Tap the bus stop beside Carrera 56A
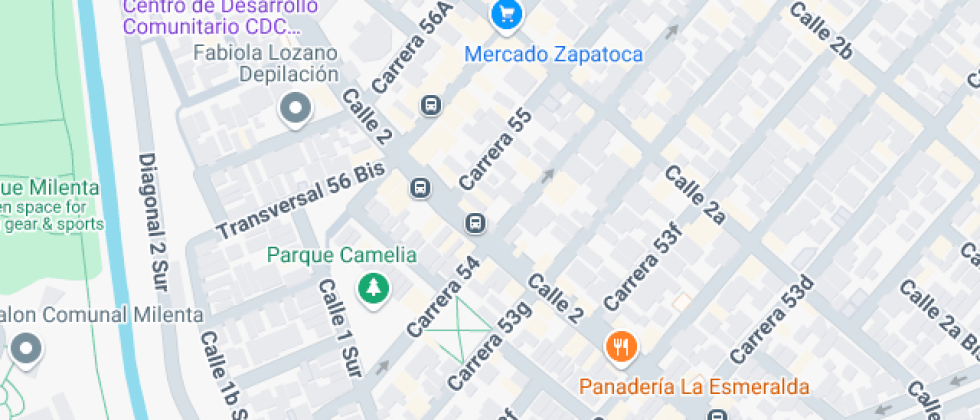The image size is (980, 420). pos(431,105)
